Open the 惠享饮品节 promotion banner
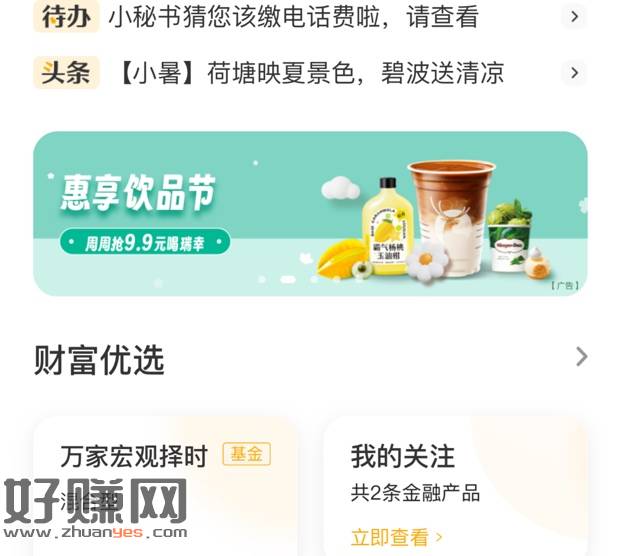The width and height of the screenshot is (621, 556). pyautogui.click(x=310, y=214)
